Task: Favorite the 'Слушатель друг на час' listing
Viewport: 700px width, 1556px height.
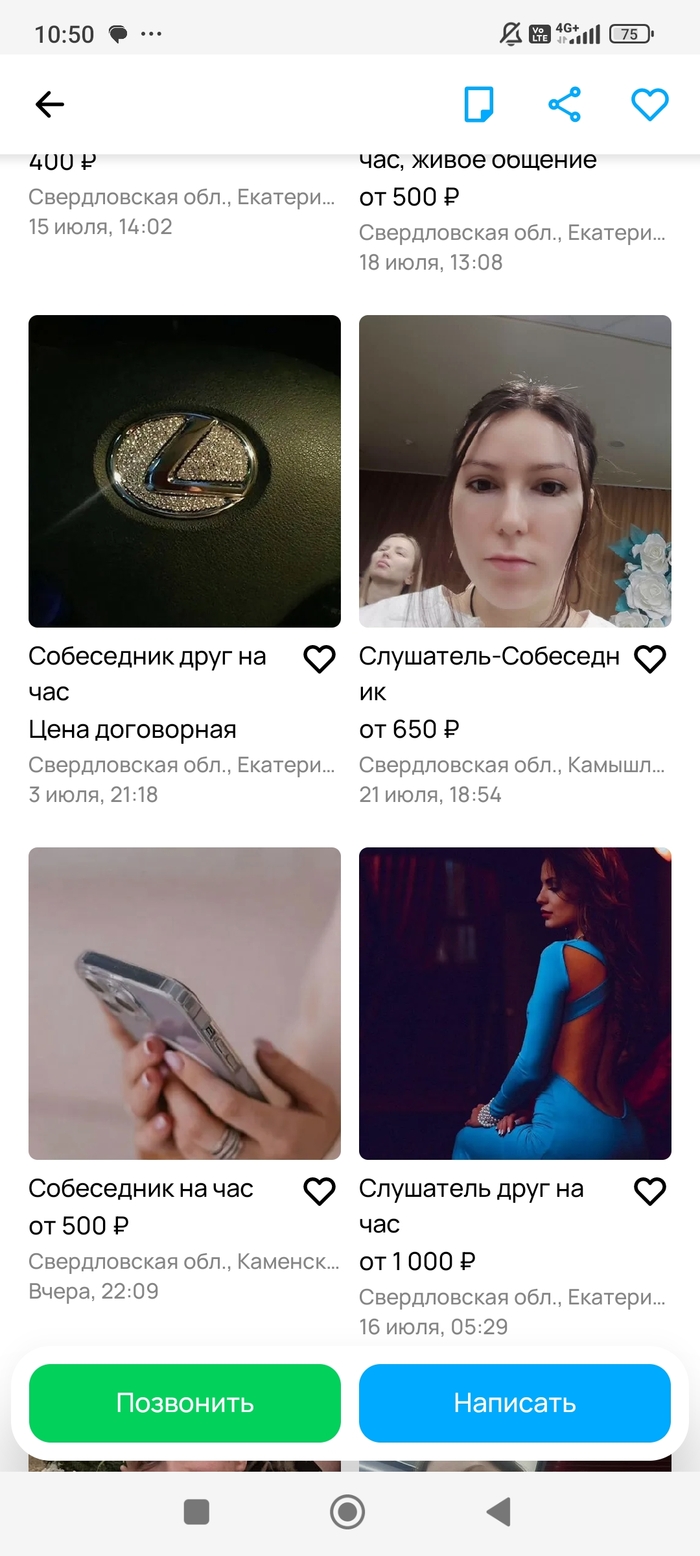Action: (650, 1191)
